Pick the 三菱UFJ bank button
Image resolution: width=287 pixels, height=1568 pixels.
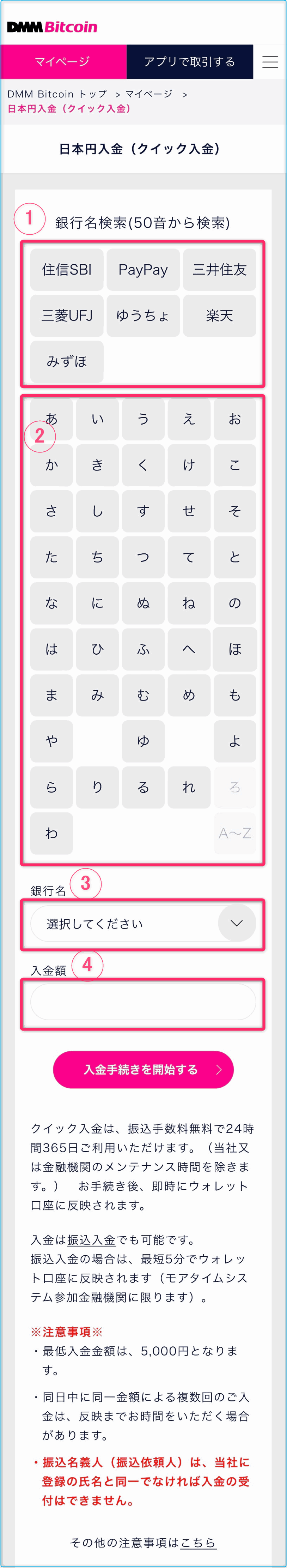66,315
